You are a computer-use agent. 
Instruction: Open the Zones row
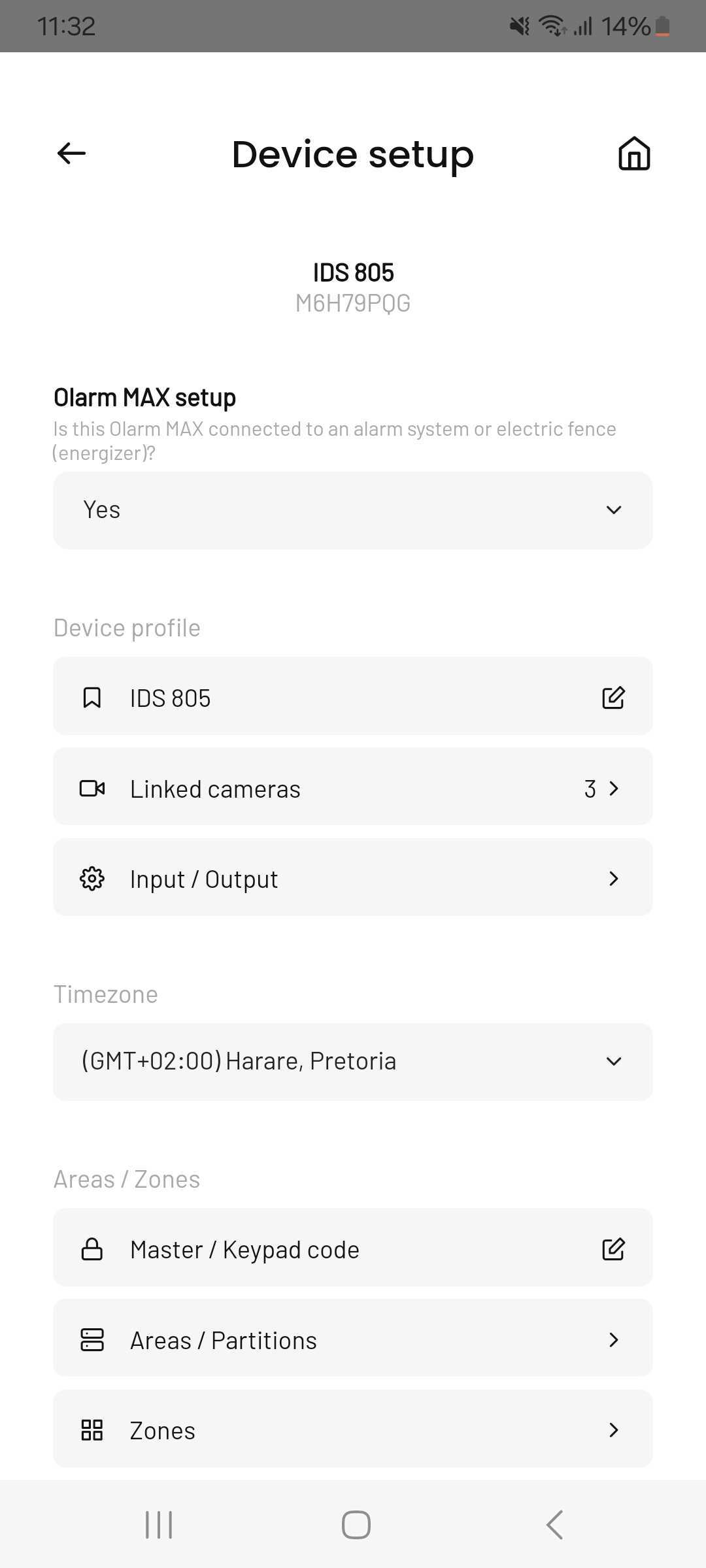coord(353,1430)
